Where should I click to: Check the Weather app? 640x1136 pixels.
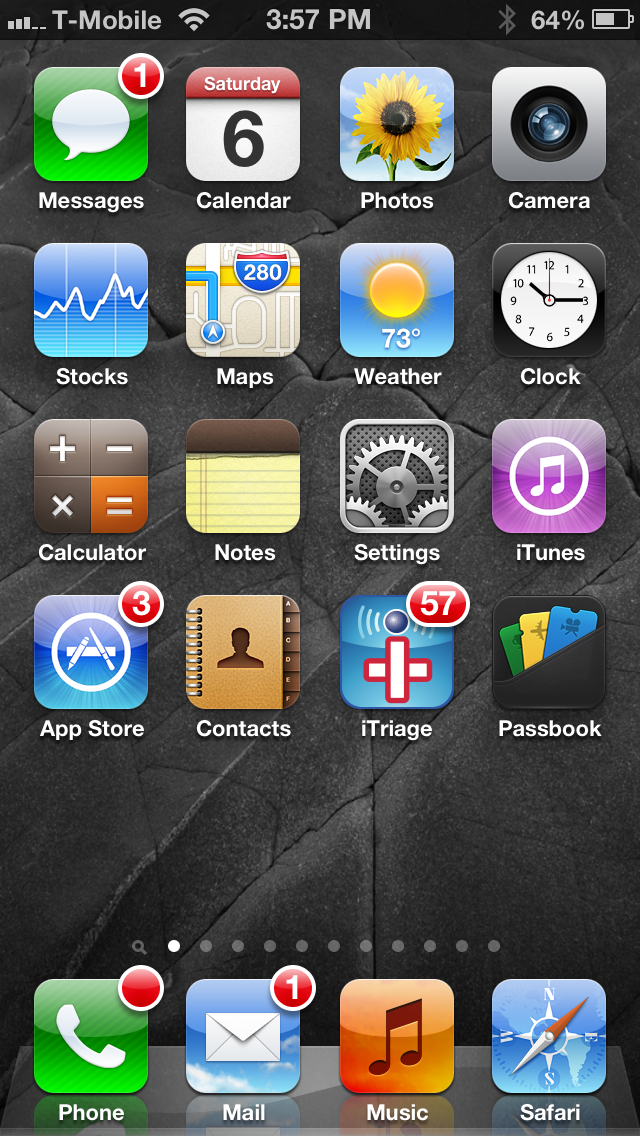click(396, 300)
